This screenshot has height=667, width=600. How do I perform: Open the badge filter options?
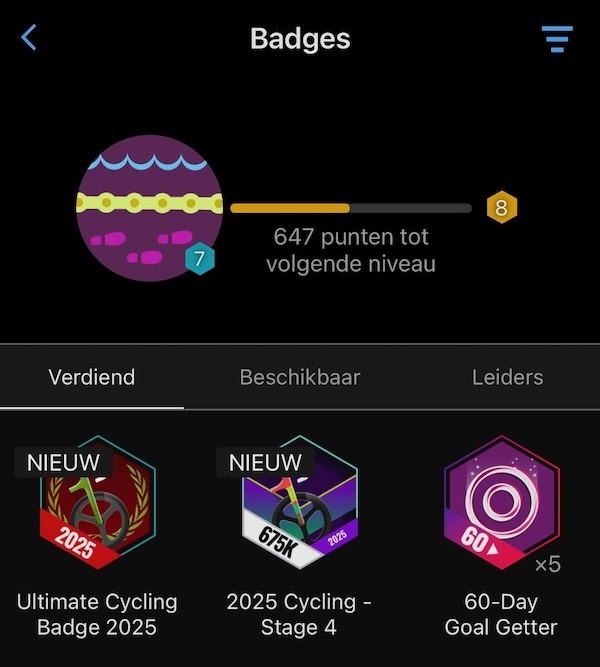coord(557,39)
